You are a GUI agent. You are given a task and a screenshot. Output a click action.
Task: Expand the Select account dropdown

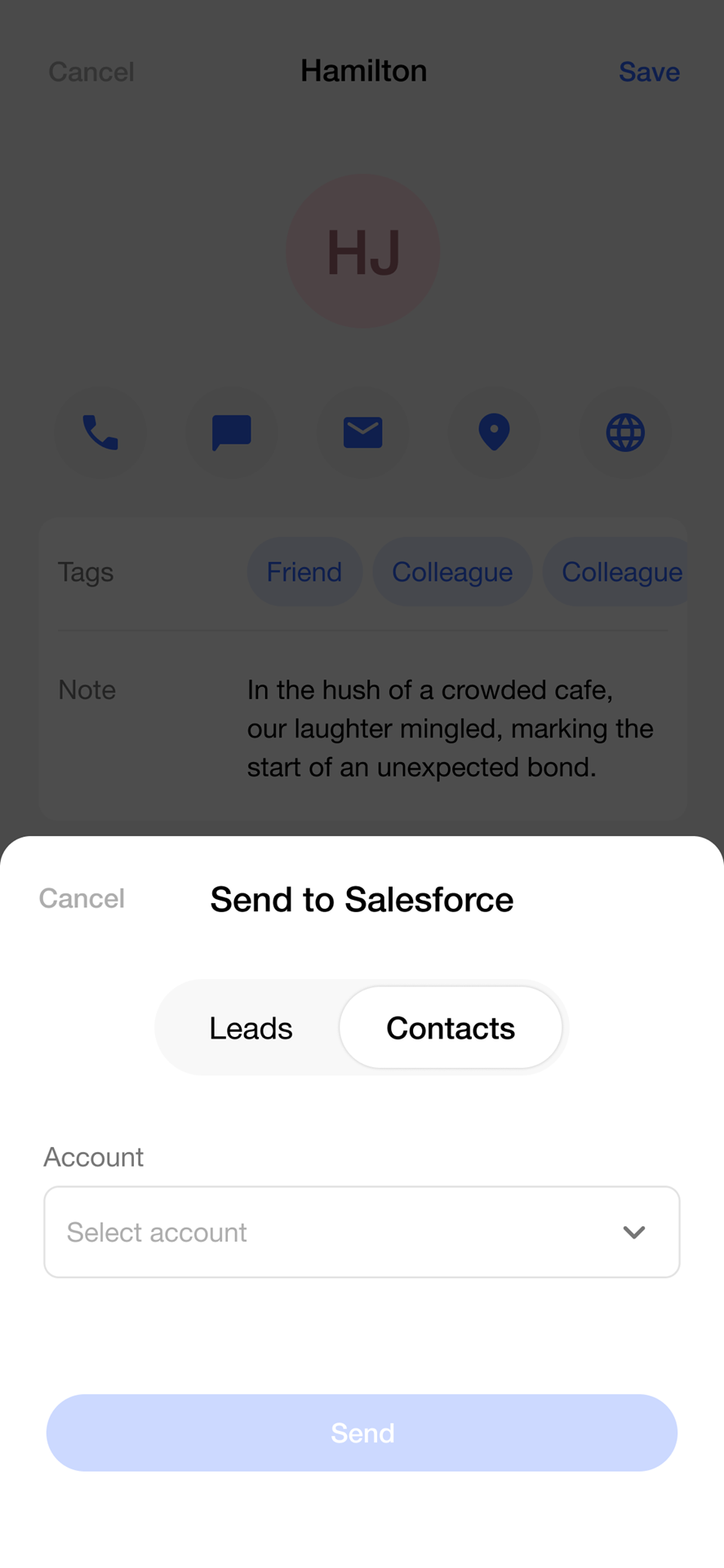pyautogui.click(x=362, y=1232)
